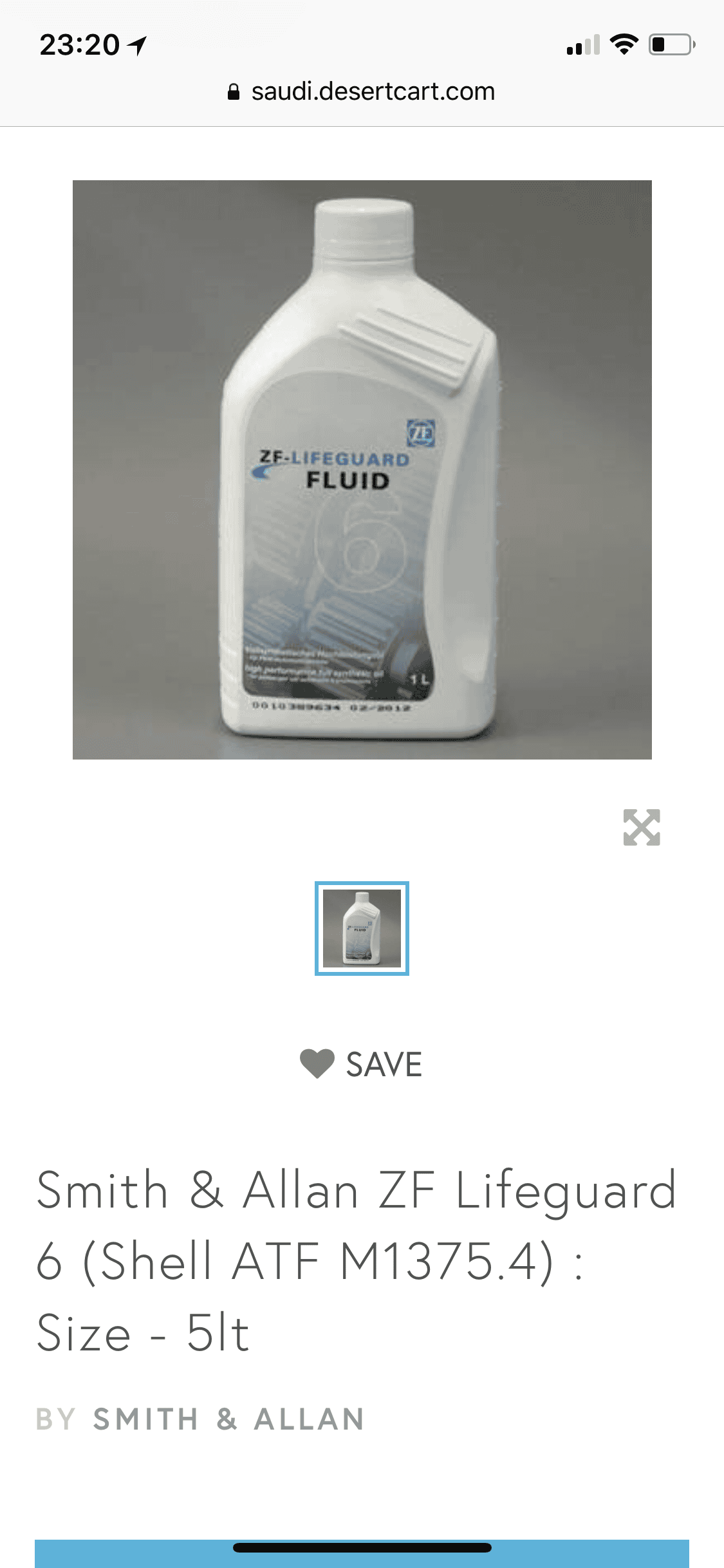Viewport: 724px width, 1568px height.
Task: Expand the product image to fullscreen
Action: 641,827
